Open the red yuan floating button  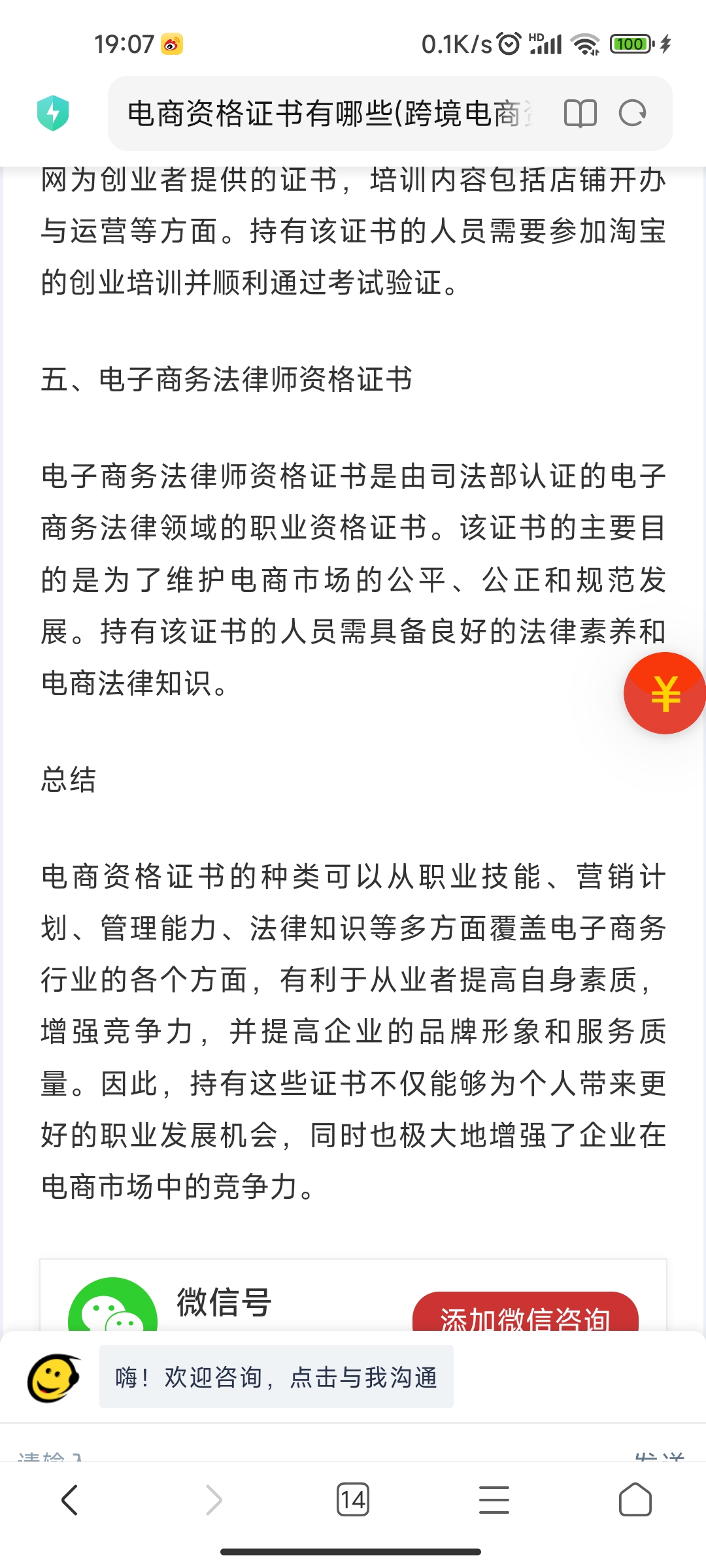click(665, 693)
